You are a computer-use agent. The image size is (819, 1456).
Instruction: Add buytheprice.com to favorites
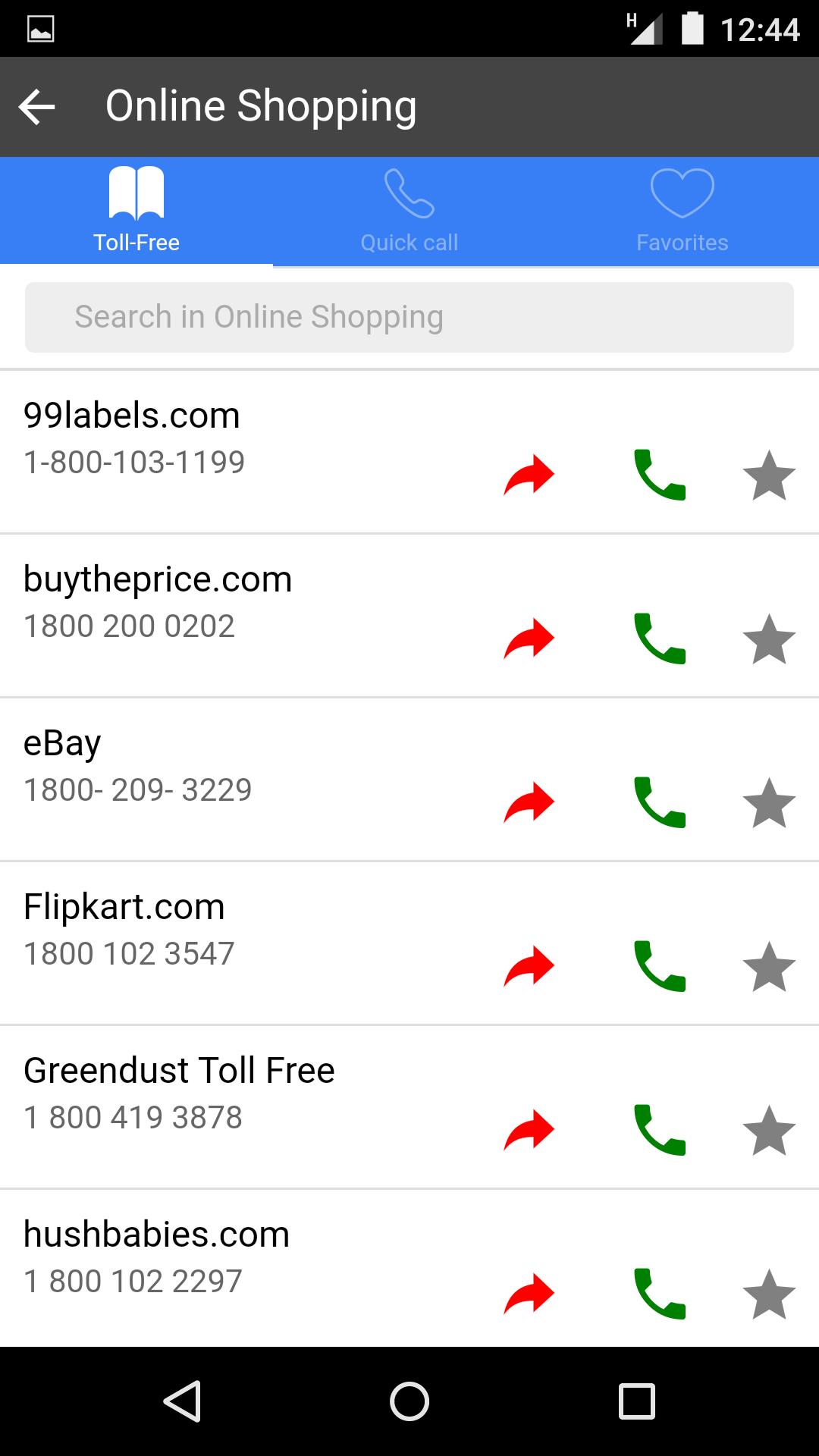click(769, 639)
